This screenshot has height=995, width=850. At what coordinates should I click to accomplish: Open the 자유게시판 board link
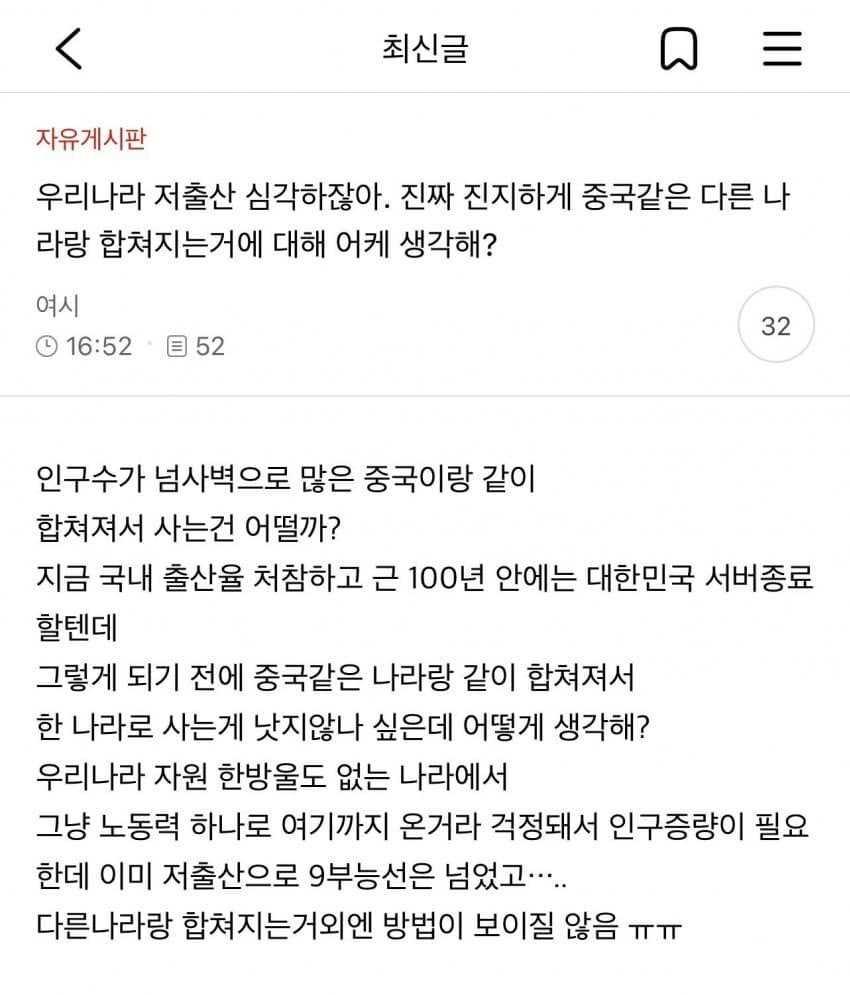pos(90,139)
